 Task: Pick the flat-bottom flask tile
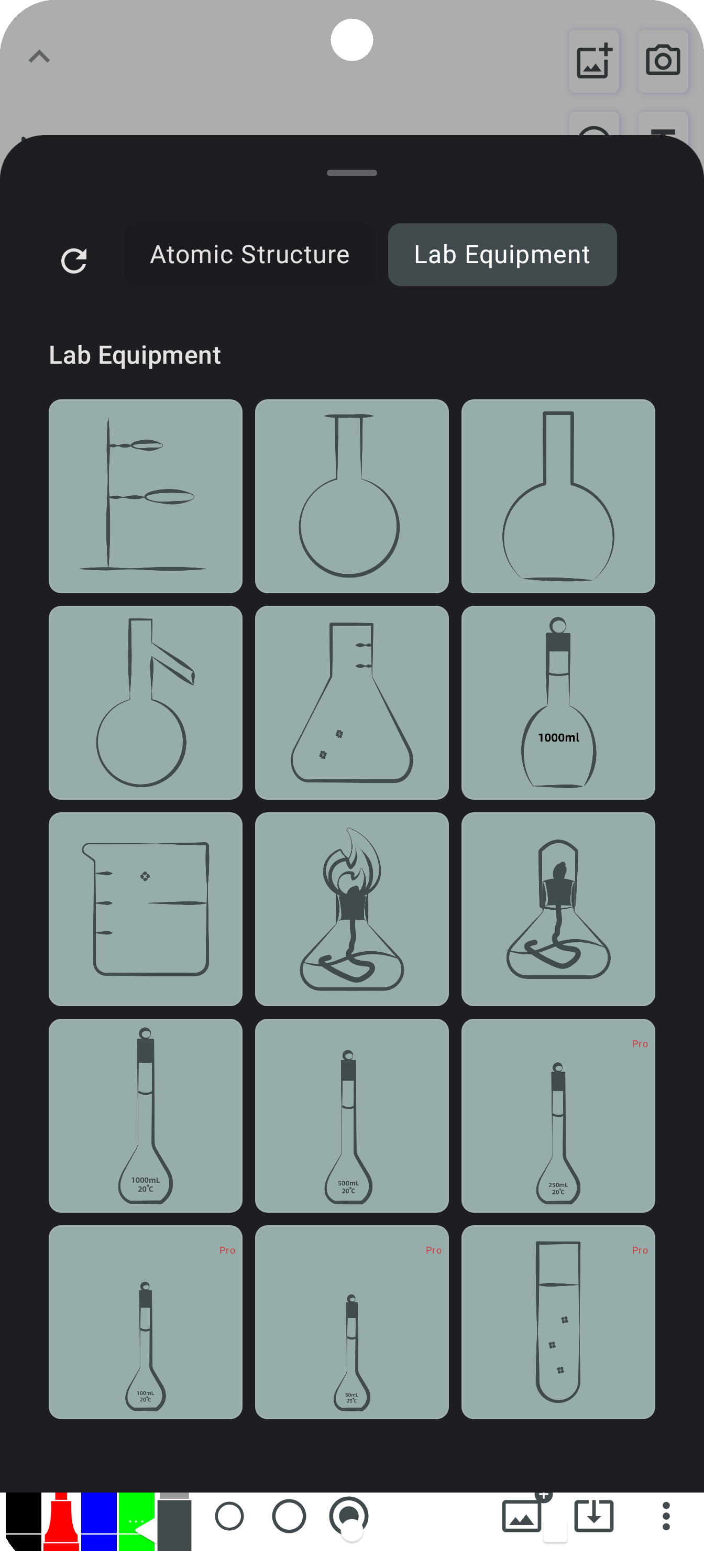pyautogui.click(x=558, y=495)
